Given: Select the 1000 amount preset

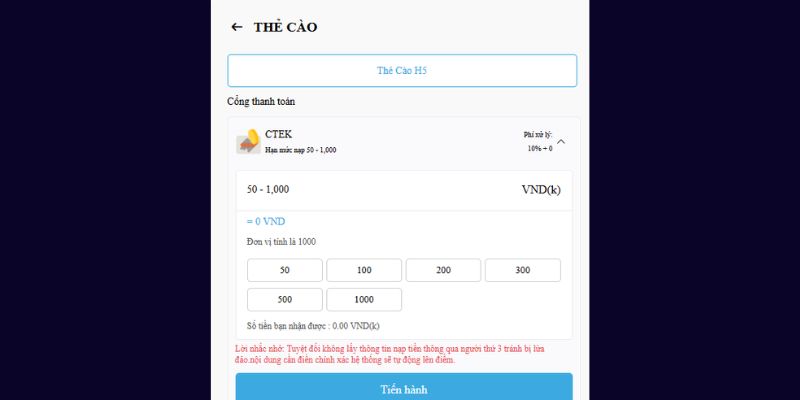Looking at the screenshot, I should click(364, 300).
